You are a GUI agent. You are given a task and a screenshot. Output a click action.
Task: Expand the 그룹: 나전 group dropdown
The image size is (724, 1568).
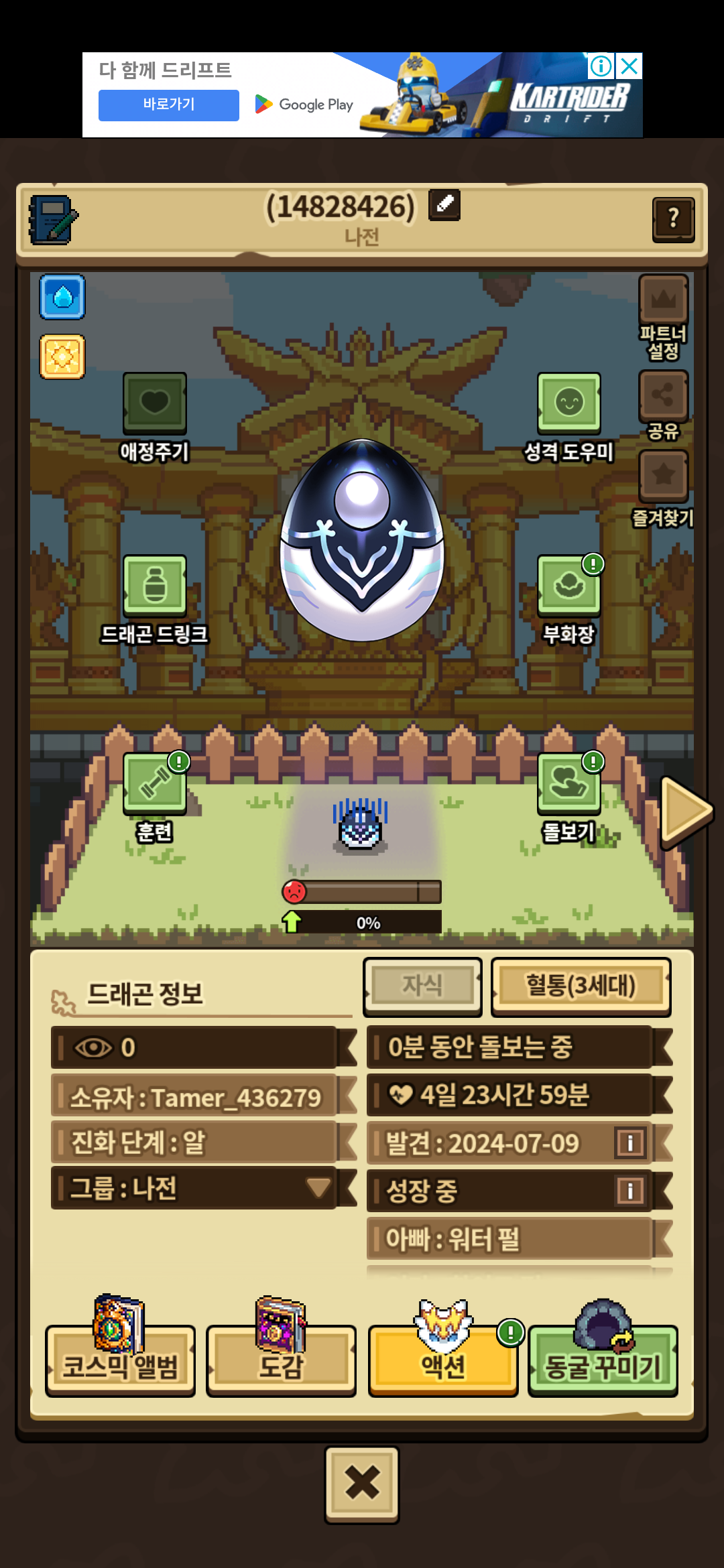click(x=318, y=1188)
